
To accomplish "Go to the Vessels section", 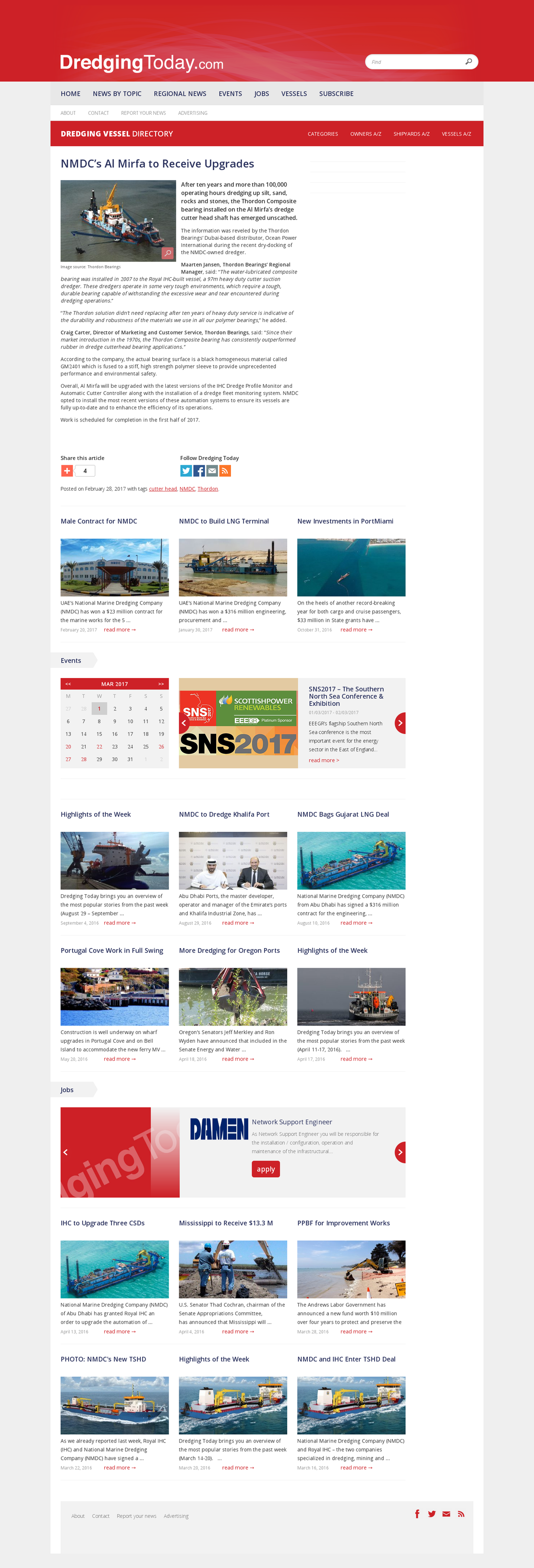I will (294, 94).
